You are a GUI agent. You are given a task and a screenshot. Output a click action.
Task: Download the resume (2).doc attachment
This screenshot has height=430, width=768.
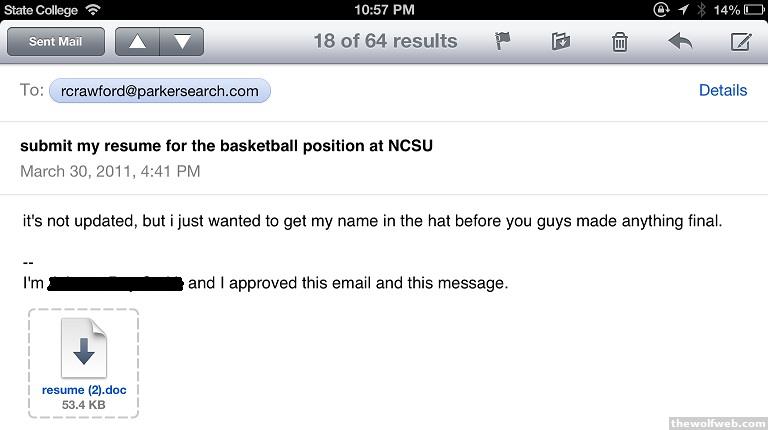pos(84,361)
